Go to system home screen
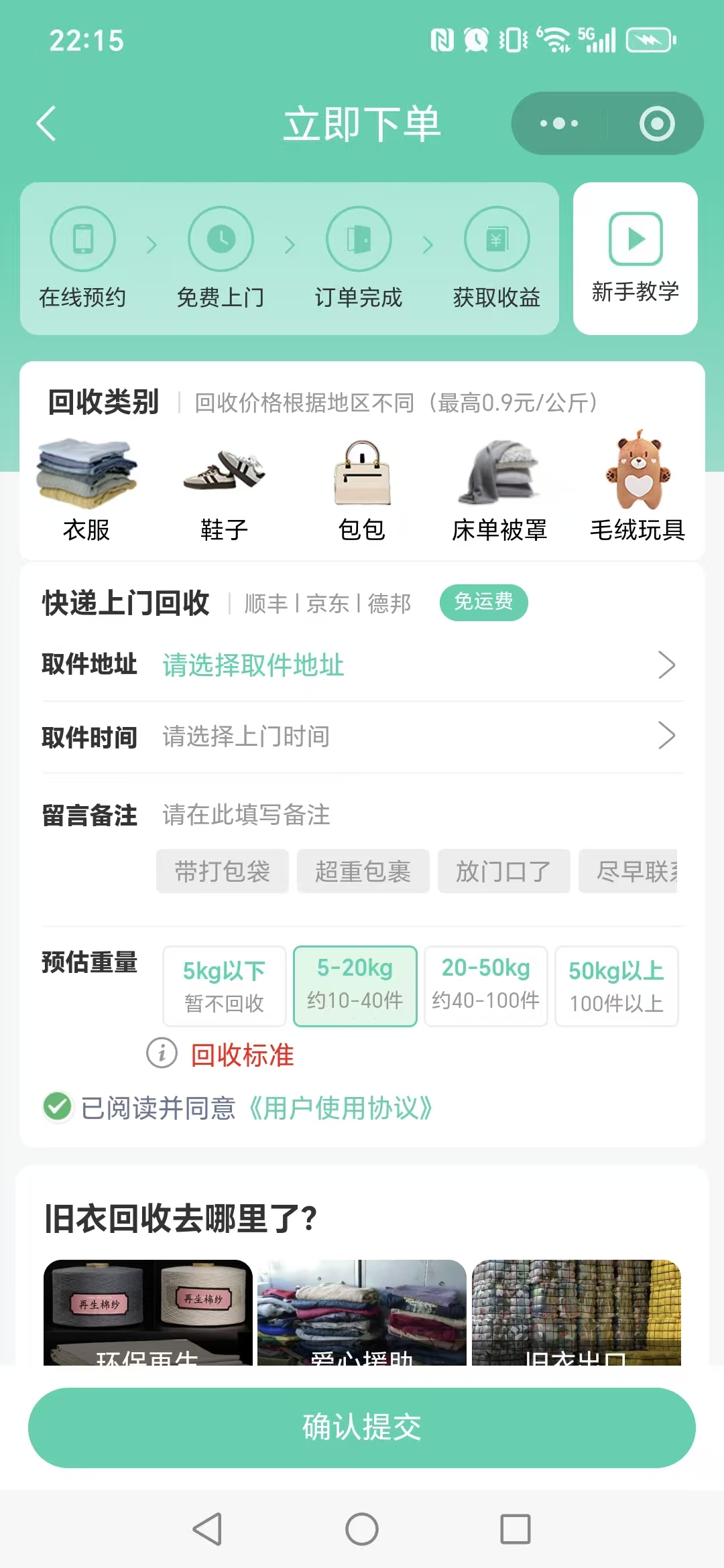The width and height of the screenshot is (724, 1568). coord(362,1529)
